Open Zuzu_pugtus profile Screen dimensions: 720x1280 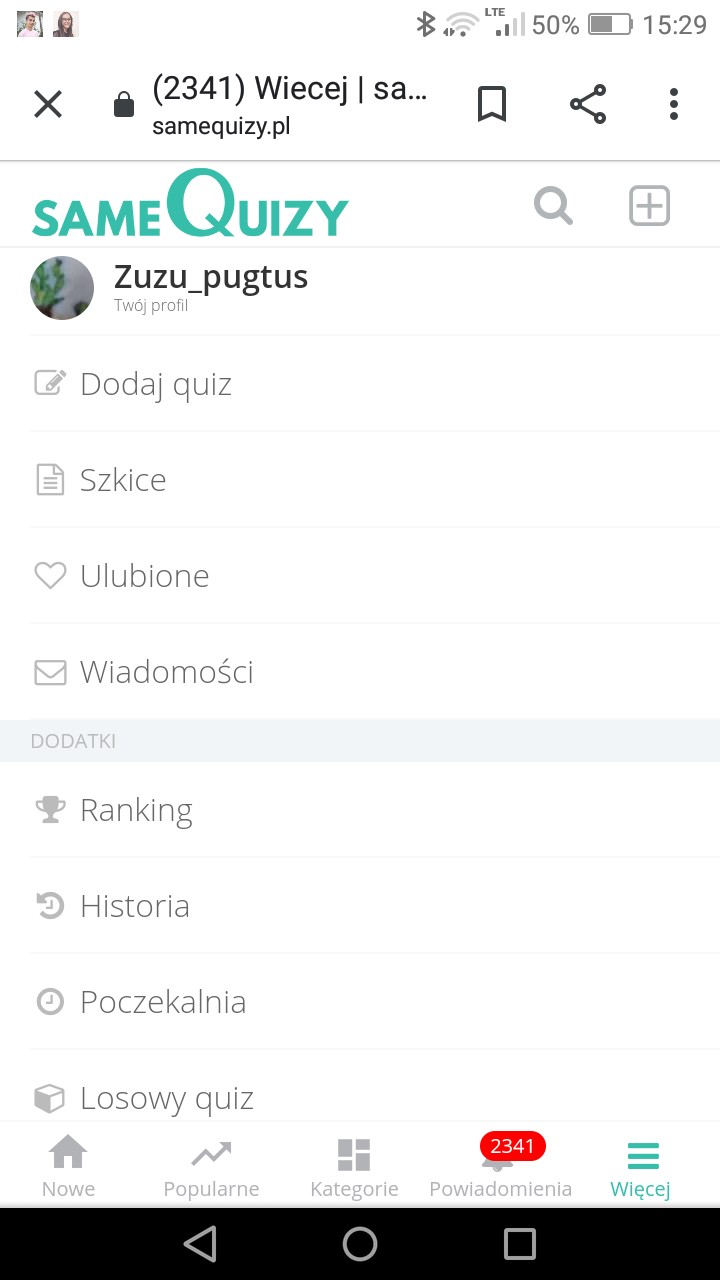tap(210, 286)
